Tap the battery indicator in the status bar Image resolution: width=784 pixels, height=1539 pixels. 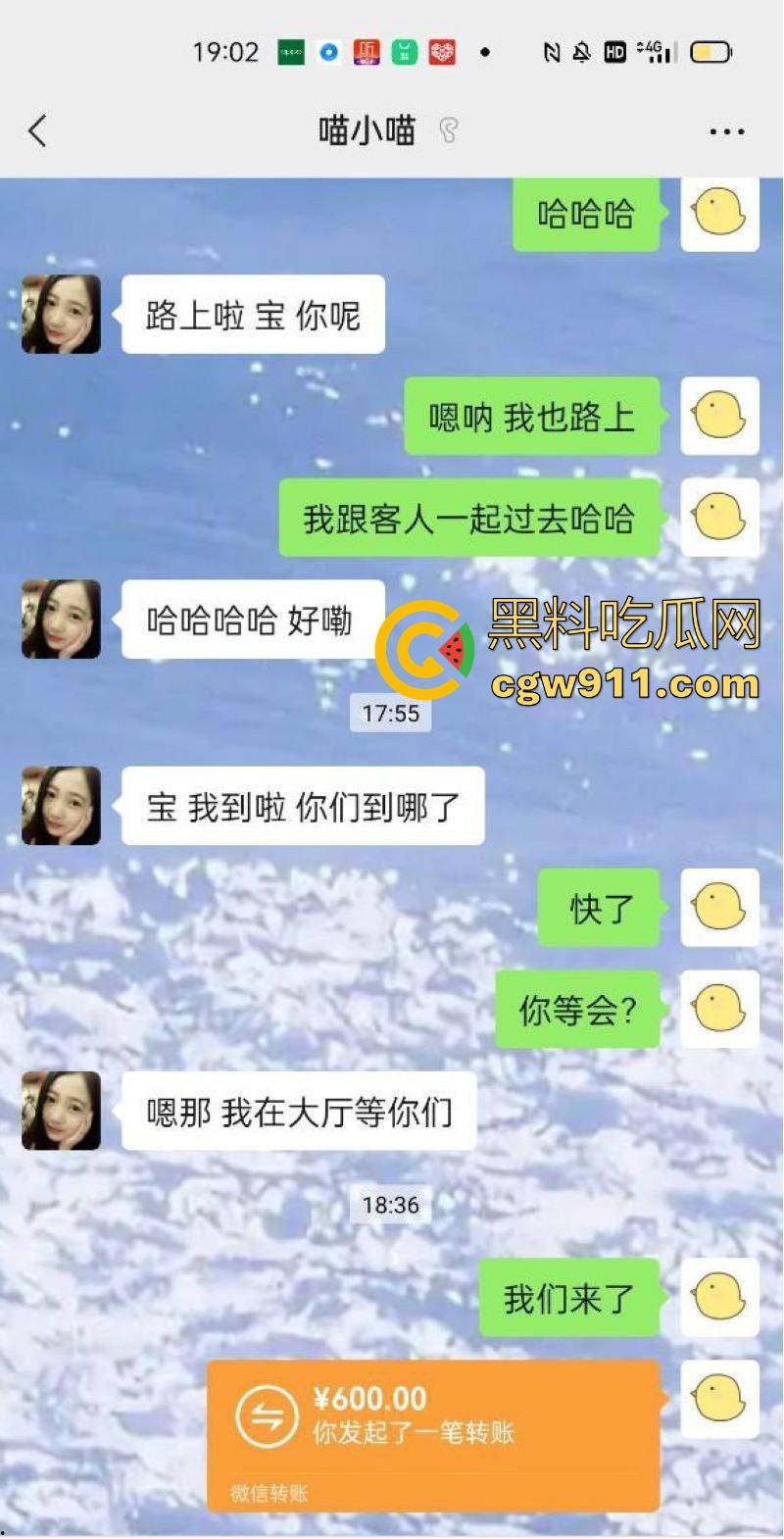click(x=710, y=51)
